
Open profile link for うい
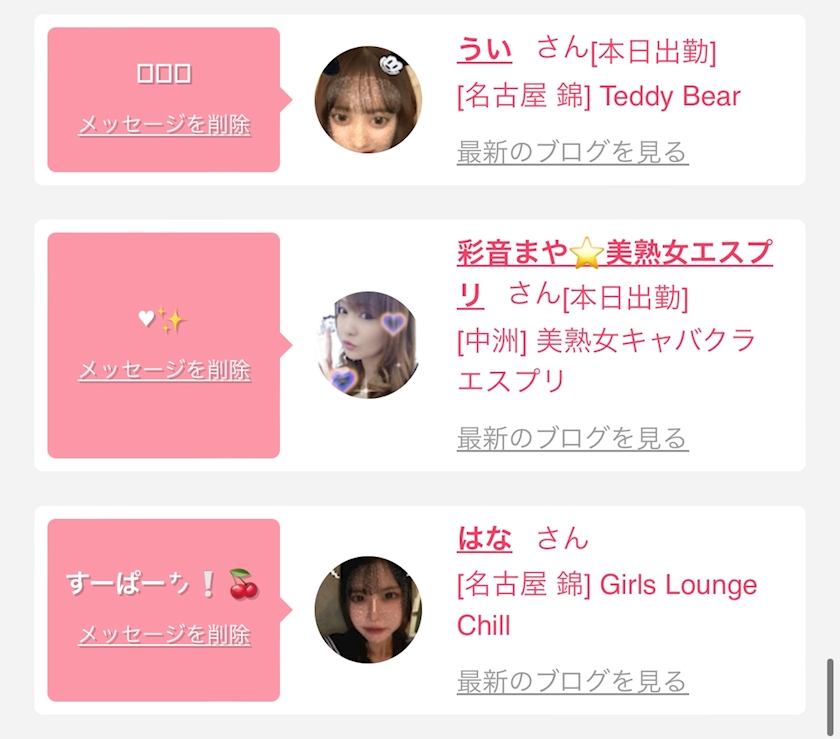[x=484, y=49]
